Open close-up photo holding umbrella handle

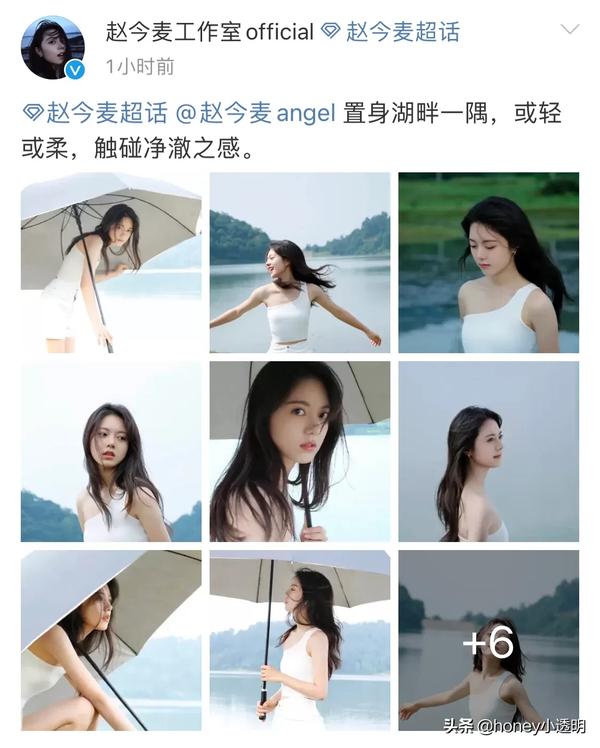click(299, 452)
